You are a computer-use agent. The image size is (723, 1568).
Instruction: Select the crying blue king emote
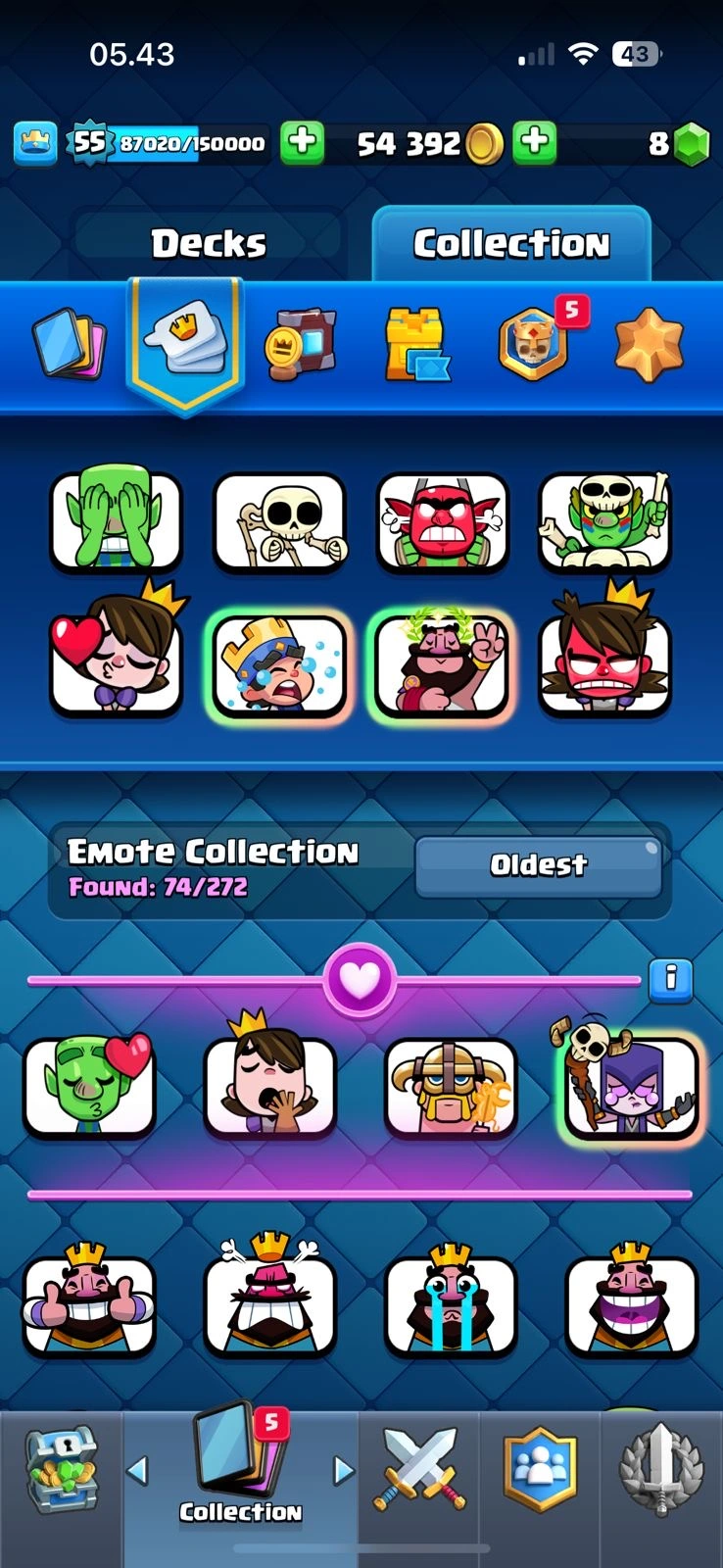coord(280,665)
